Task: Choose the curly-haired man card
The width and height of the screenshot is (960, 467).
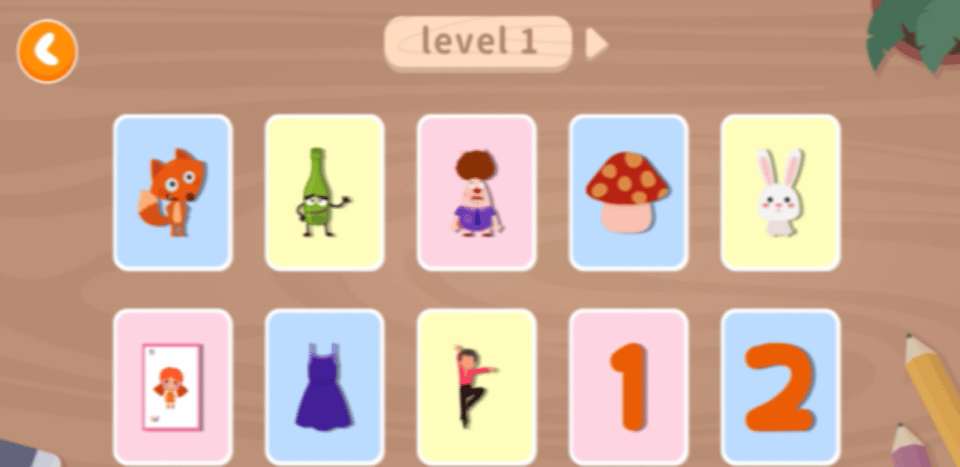Action: [477, 192]
